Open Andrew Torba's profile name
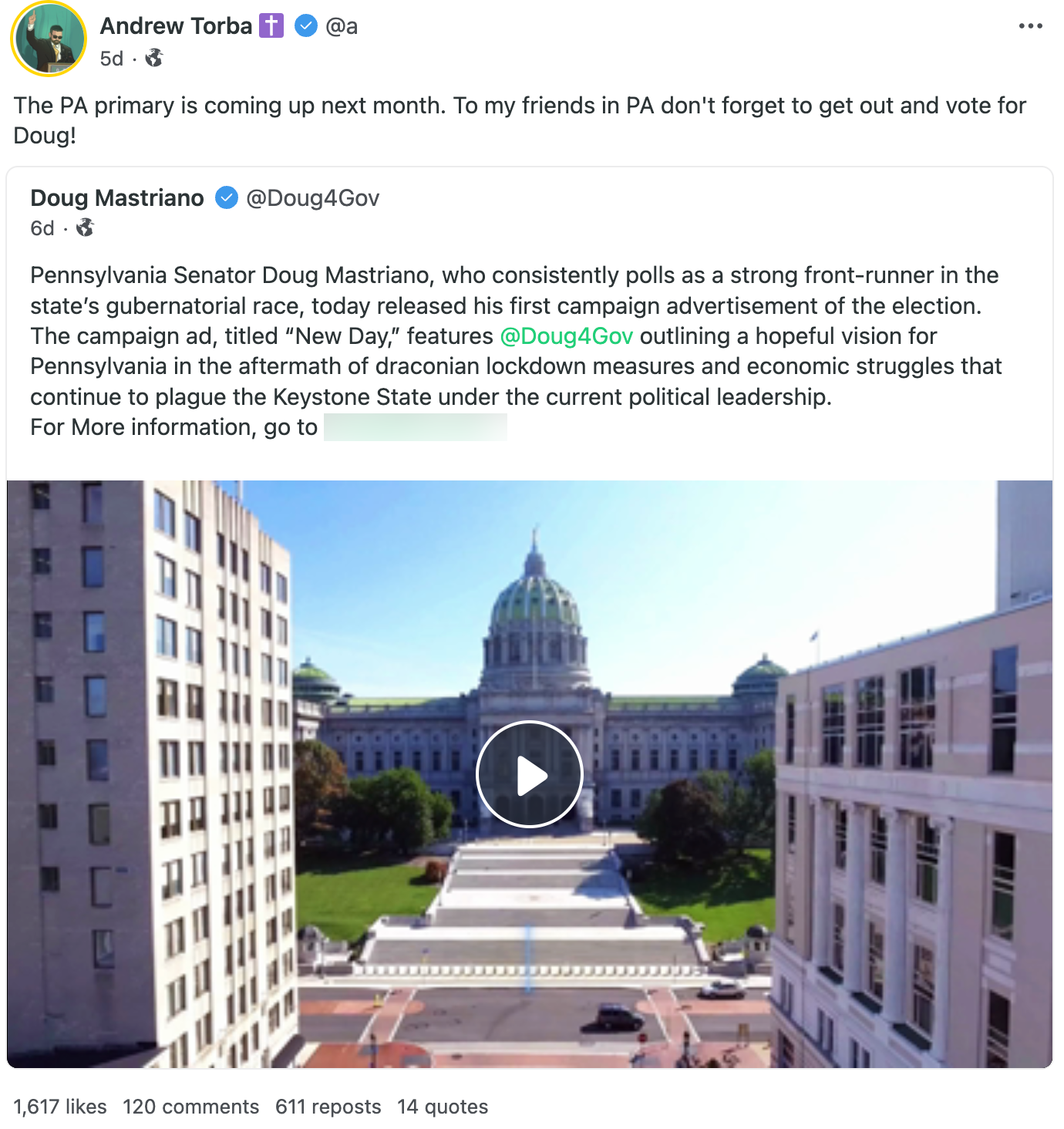Viewport: 1064px width, 1129px height. point(176,26)
